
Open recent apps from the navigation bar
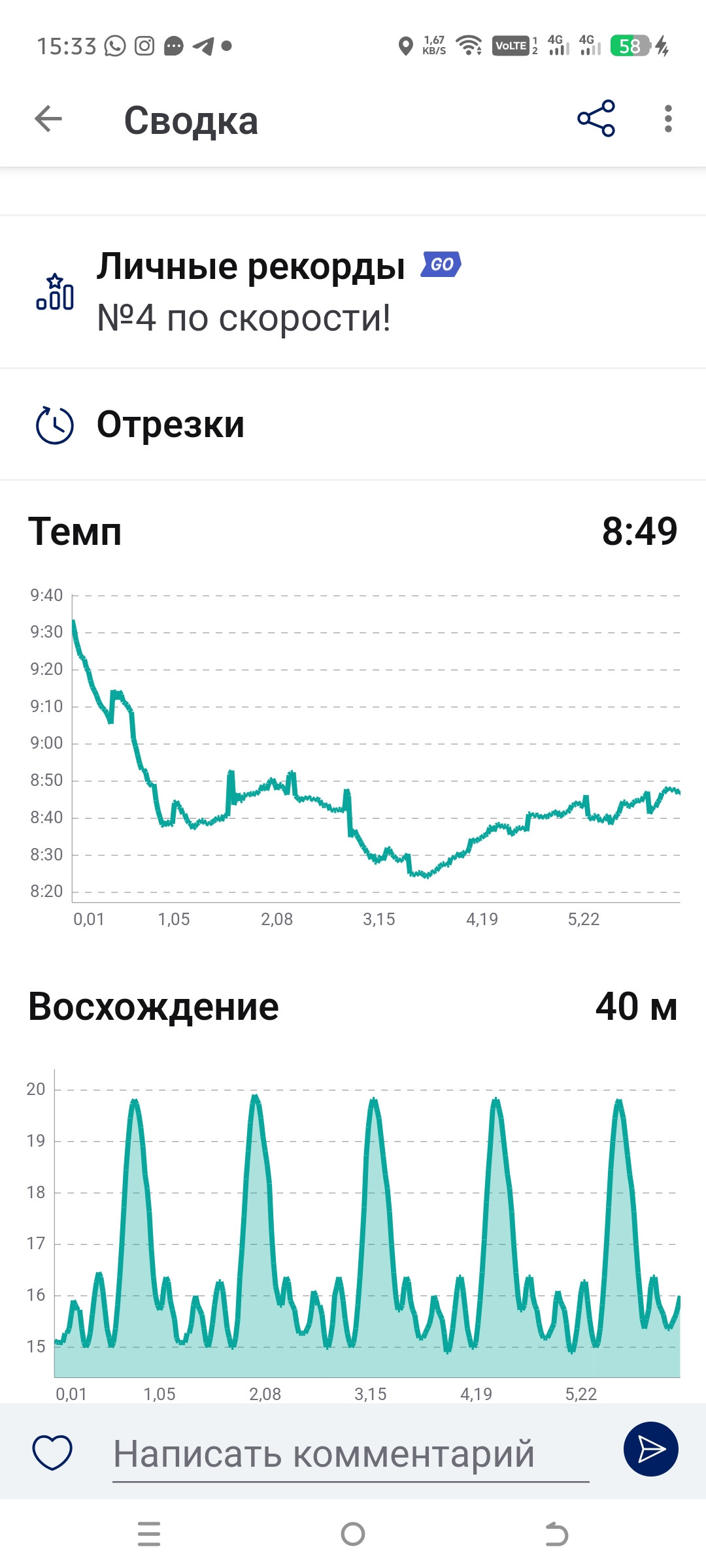click(x=149, y=1533)
